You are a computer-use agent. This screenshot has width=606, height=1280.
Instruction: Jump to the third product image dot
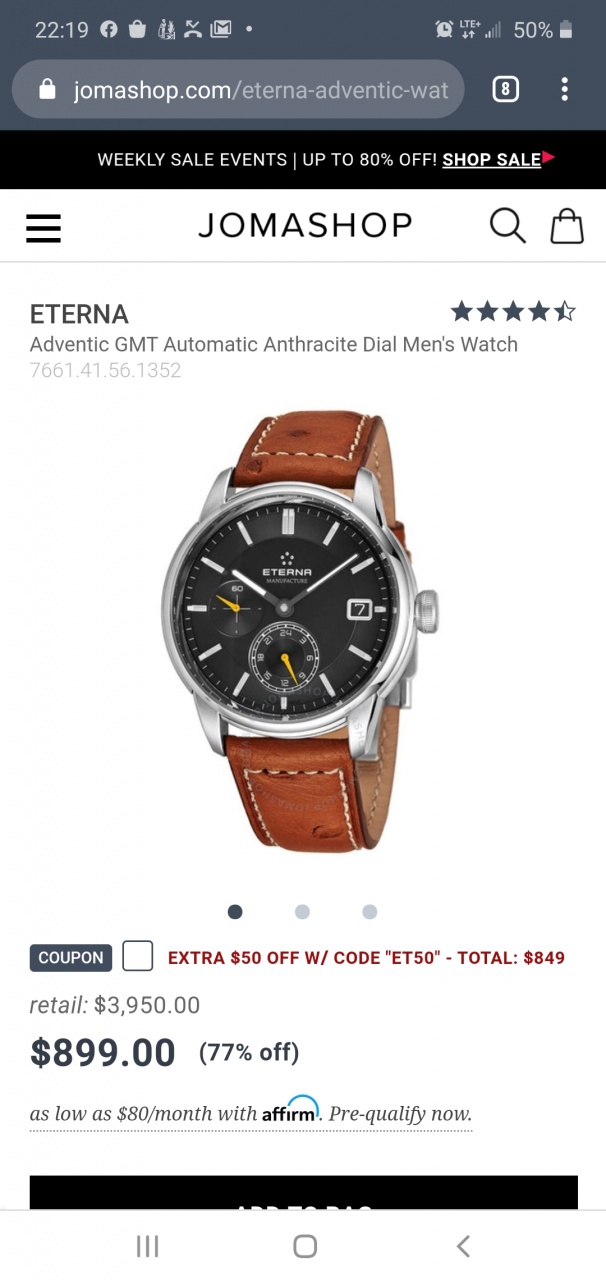click(x=369, y=912)
